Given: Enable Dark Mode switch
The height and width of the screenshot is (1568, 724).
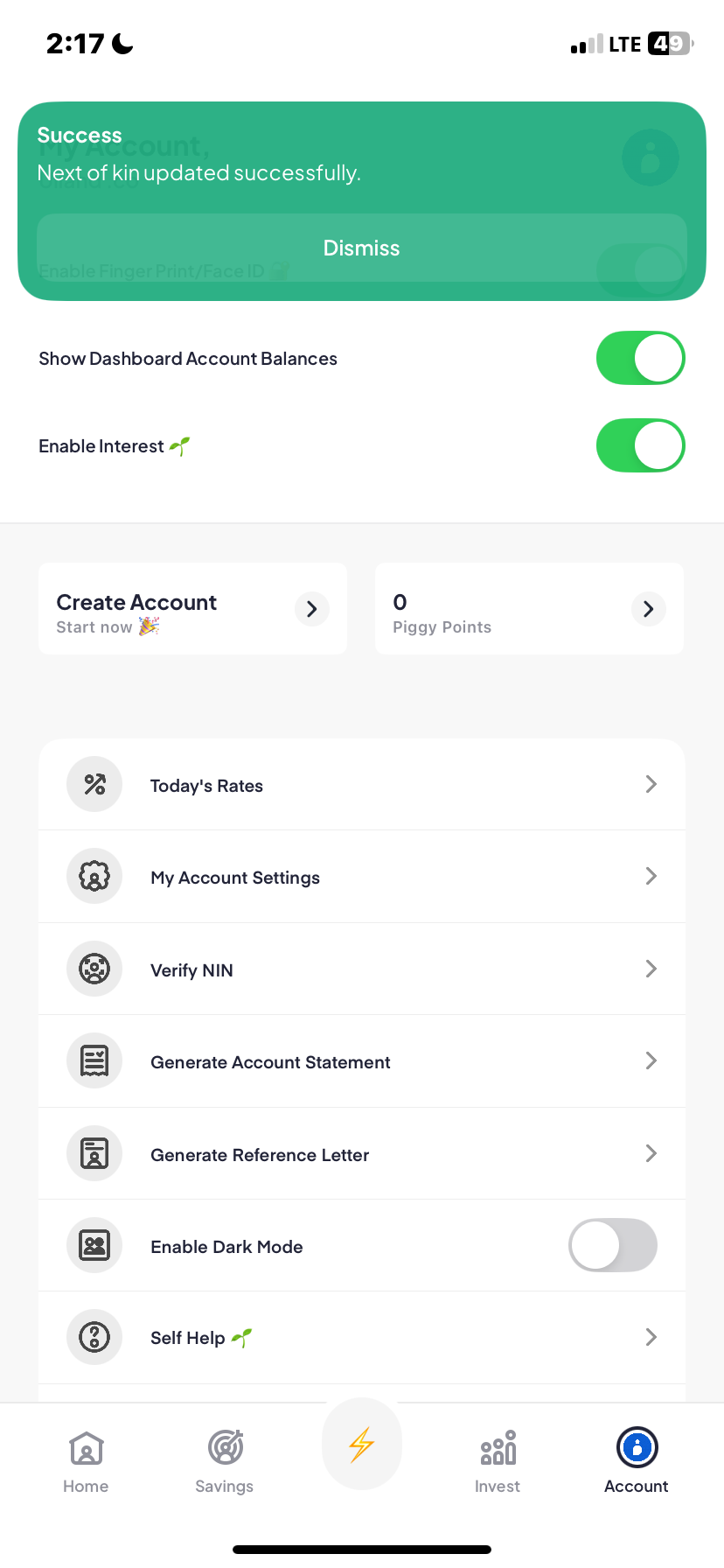Looking at the screenshot, I should coord(612,1245).
